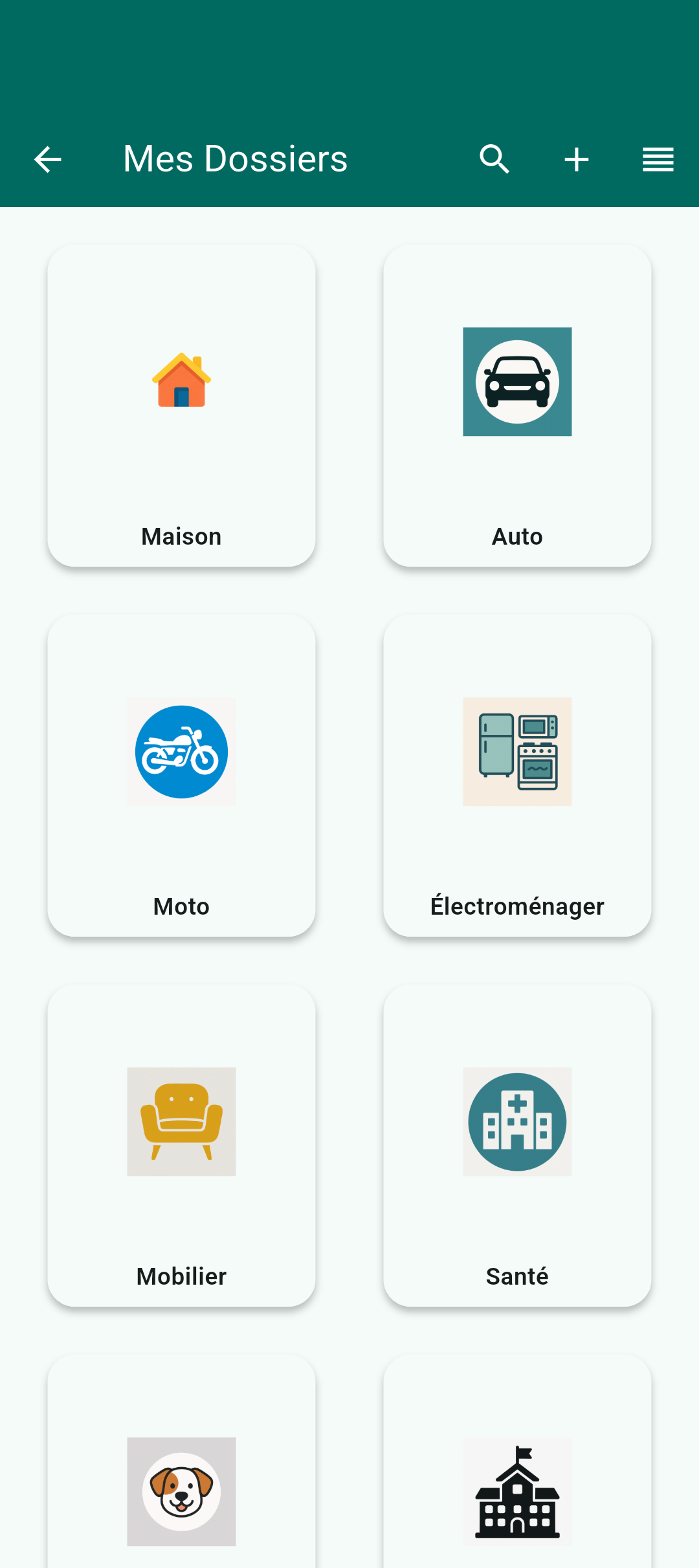This screenshot has height=1568, width=699.
Task: Tap the car icon on the Auto card
Action: coord(517,382)
